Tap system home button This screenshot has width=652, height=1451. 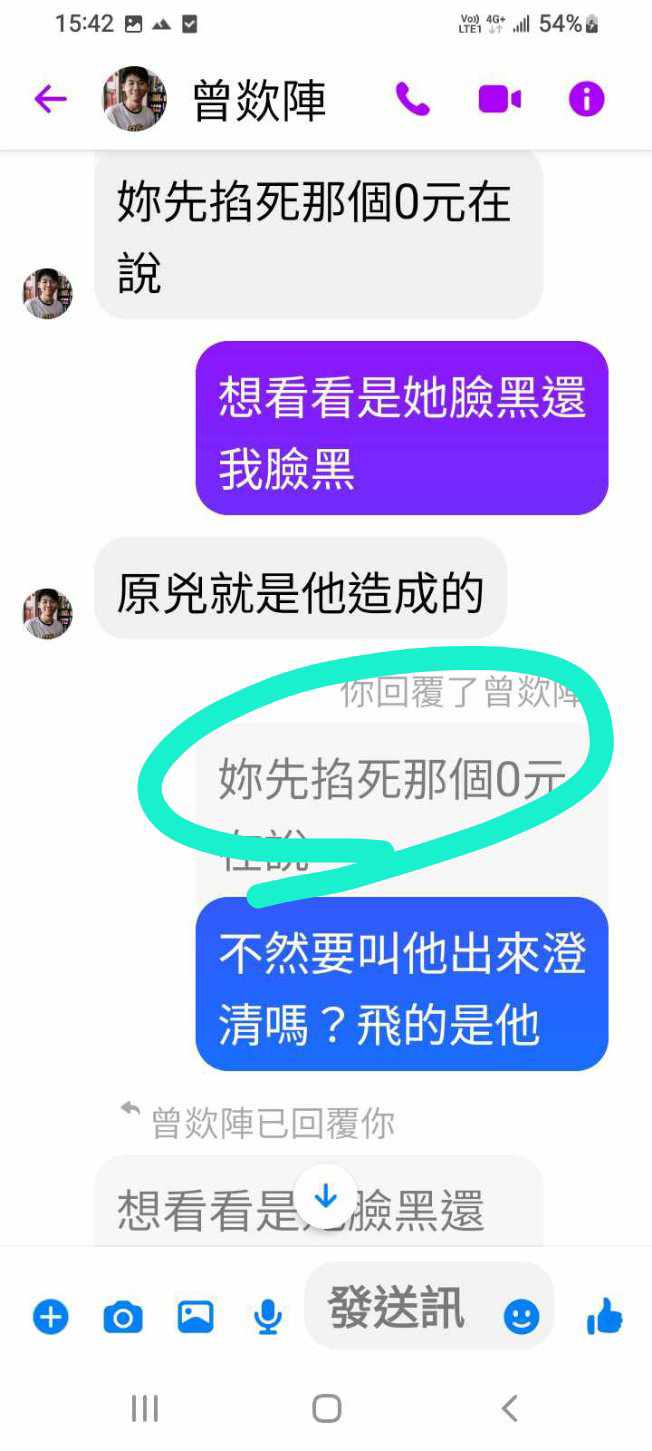(326, 1409)
